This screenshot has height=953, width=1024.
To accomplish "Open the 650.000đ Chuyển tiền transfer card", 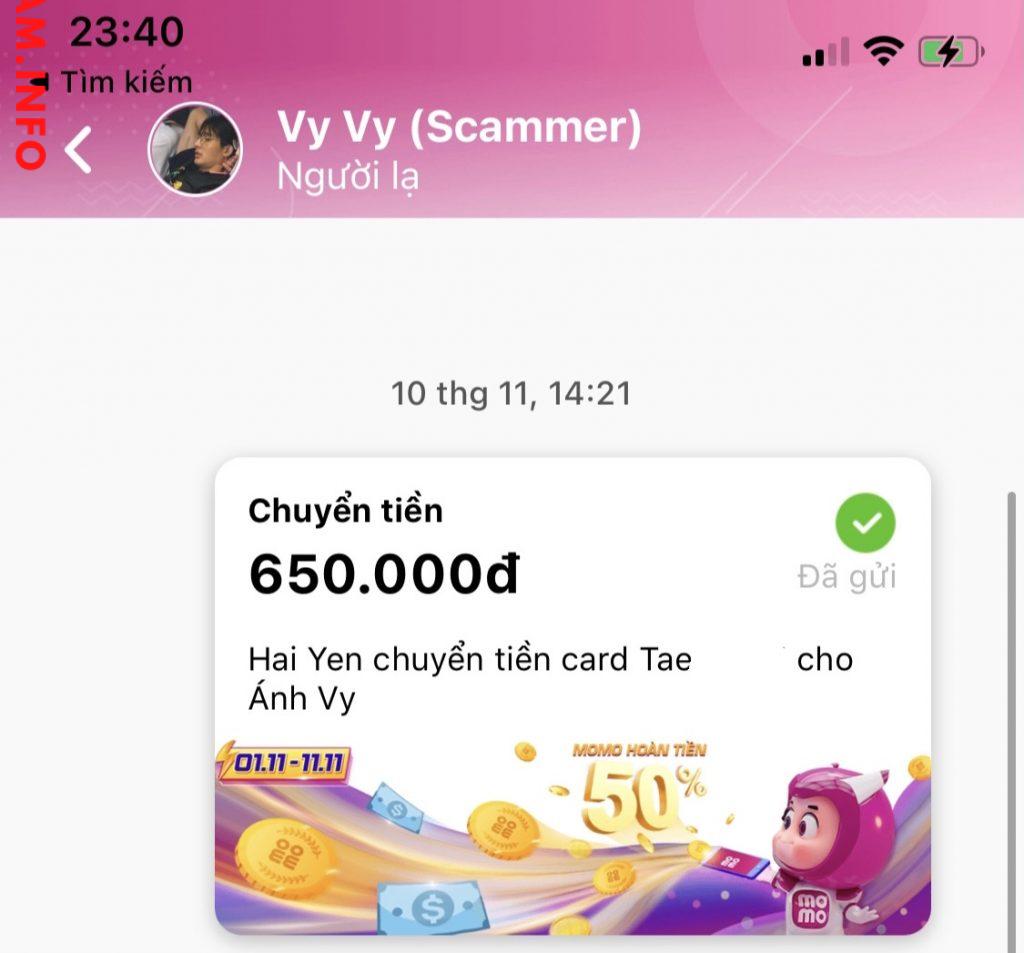I will (x=573, y=696).
